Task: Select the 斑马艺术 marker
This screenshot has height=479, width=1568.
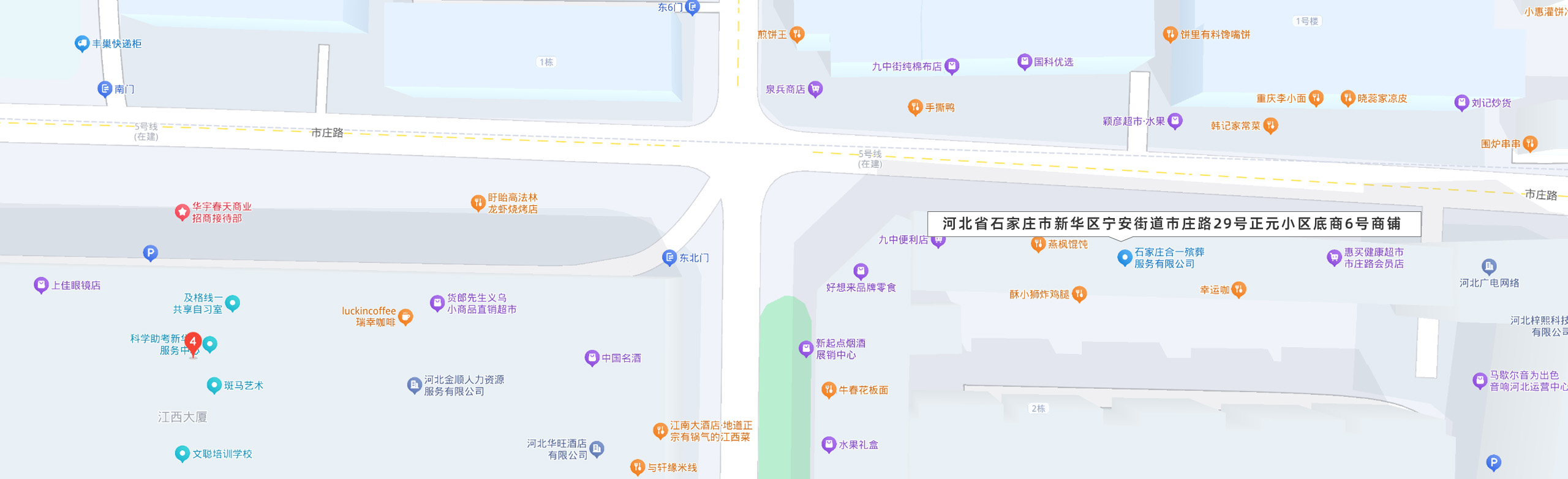Action: click(x=214, y=385)
